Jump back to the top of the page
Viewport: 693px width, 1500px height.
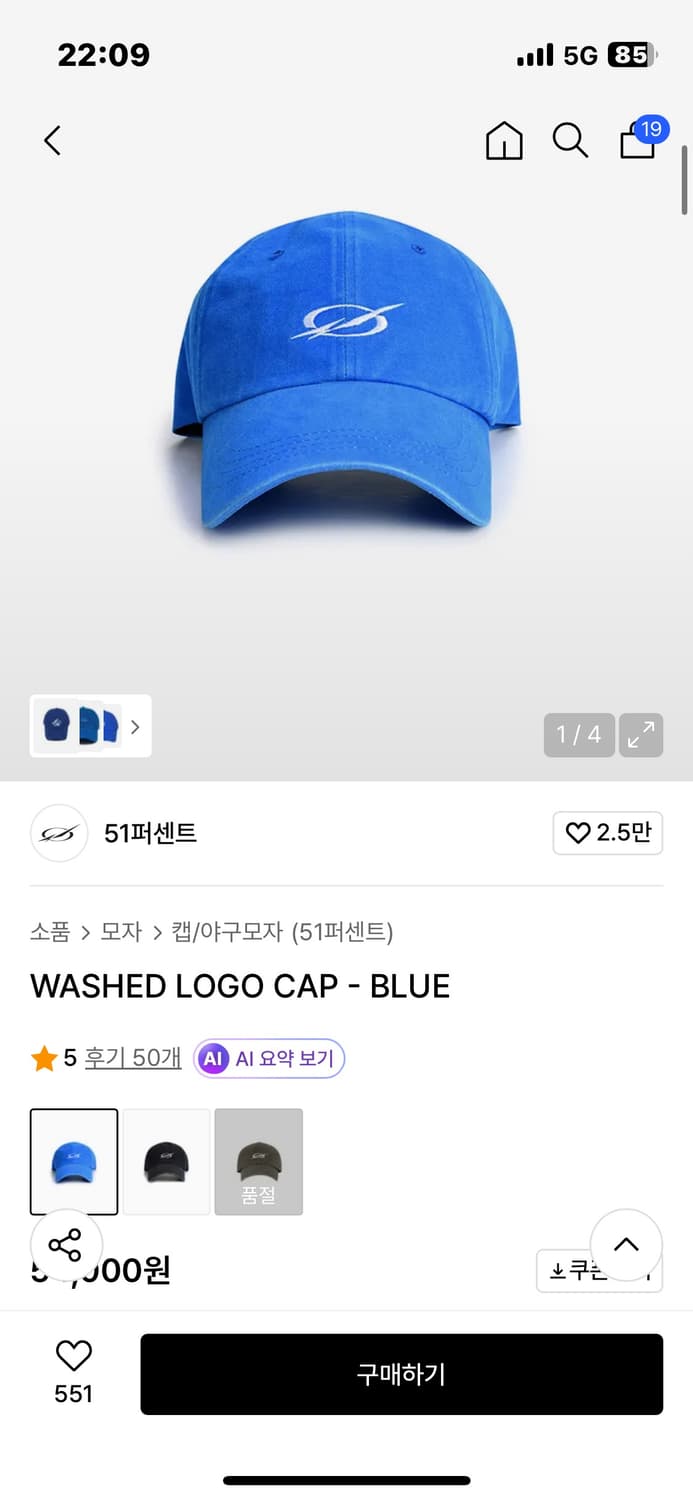coord(626,1245)
